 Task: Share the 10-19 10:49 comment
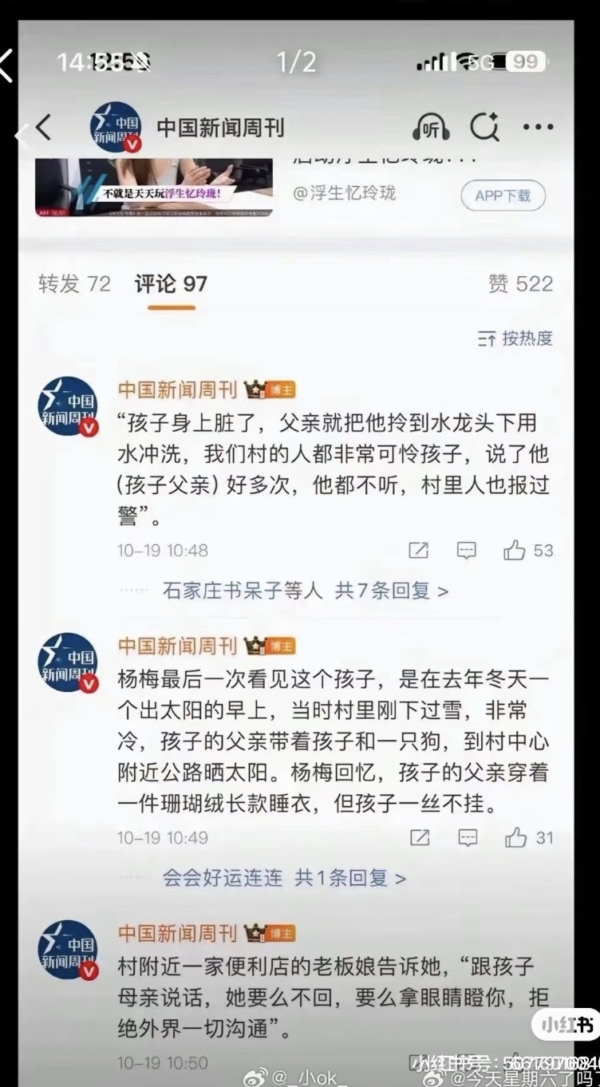419,838
